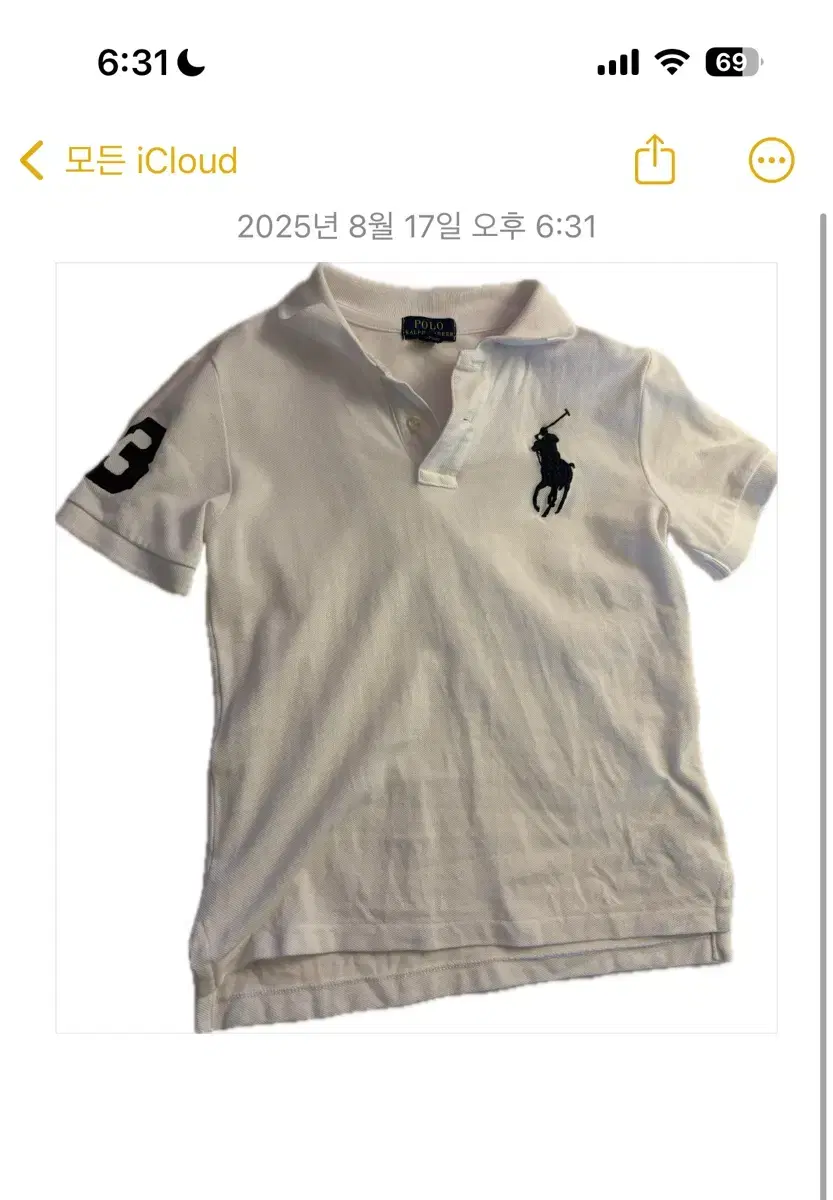Tap the battery indicator showing 69

729,62
